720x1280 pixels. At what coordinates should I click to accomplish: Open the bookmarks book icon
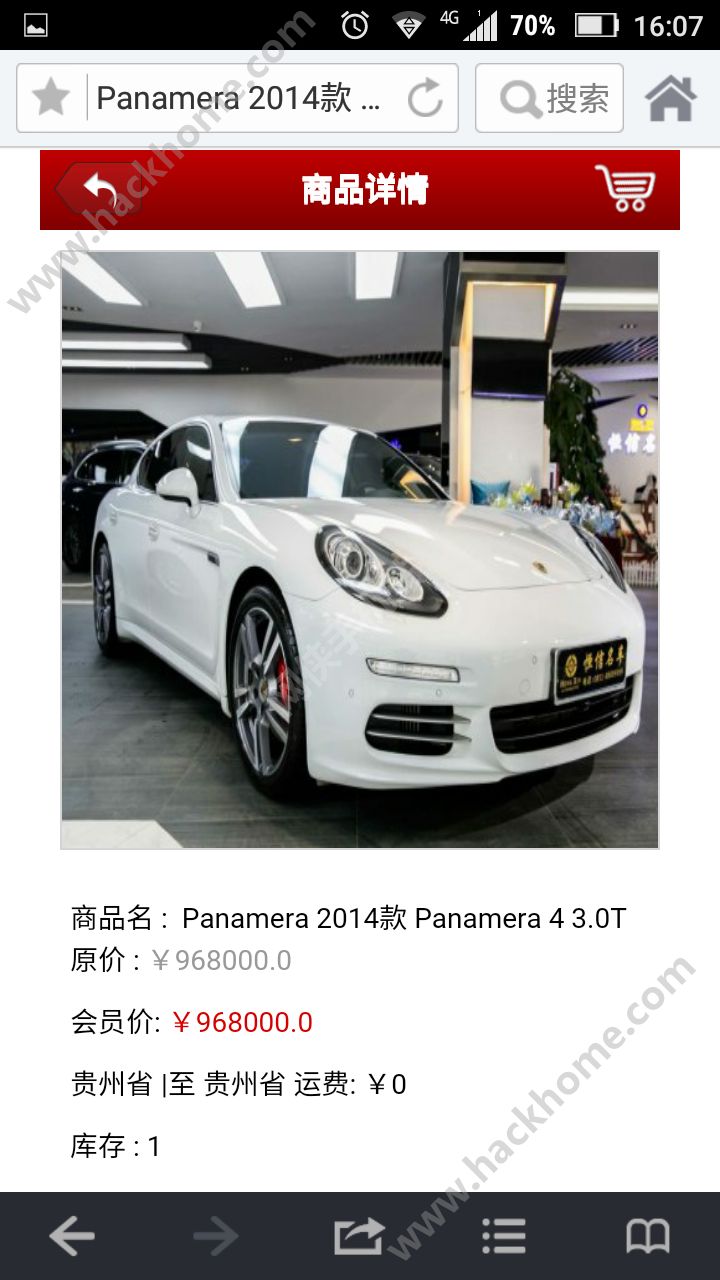(x=648, y=1237)
